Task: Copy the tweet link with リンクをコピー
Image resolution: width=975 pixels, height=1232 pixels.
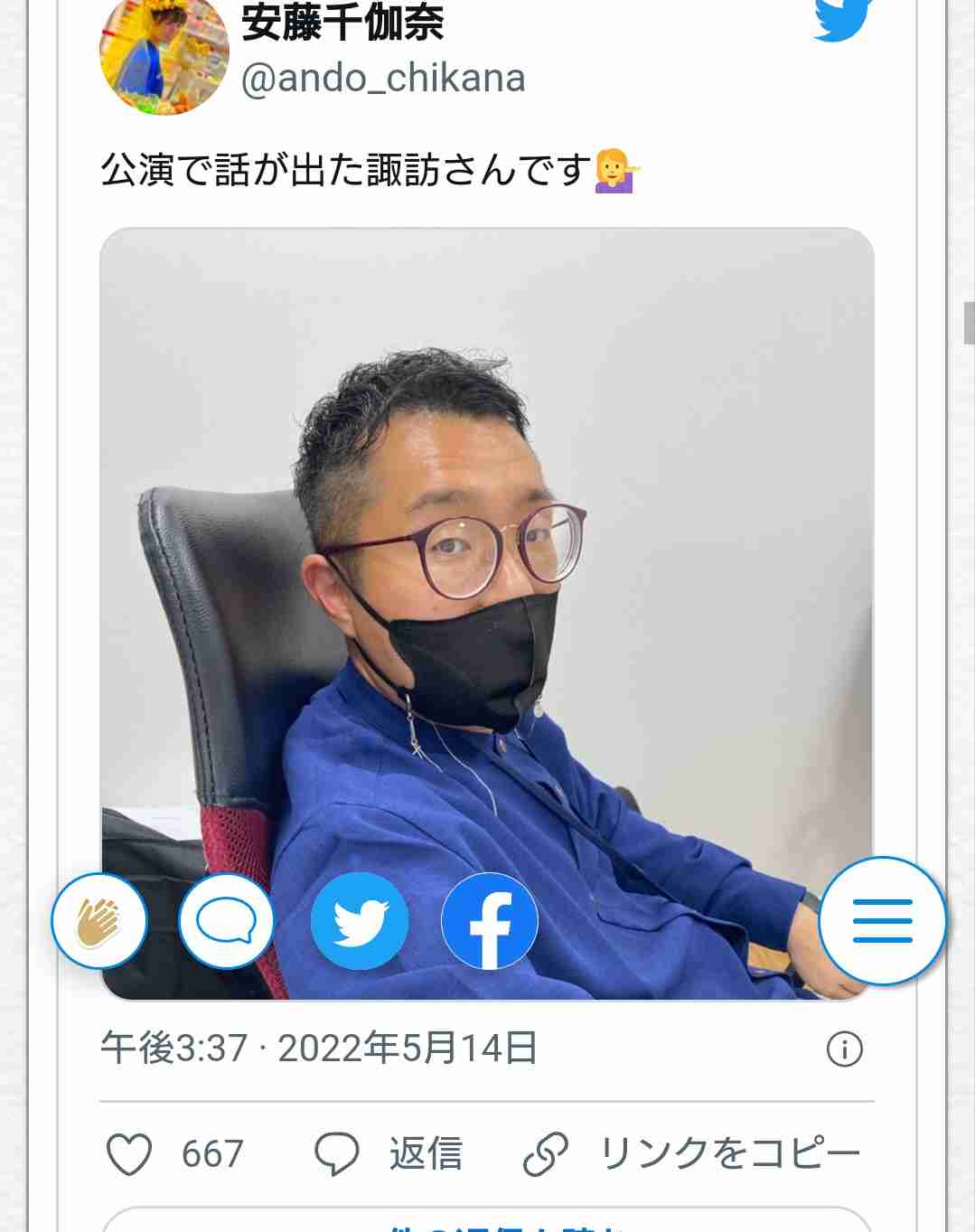Action: pyautogui.click(x=692, y=1154)
